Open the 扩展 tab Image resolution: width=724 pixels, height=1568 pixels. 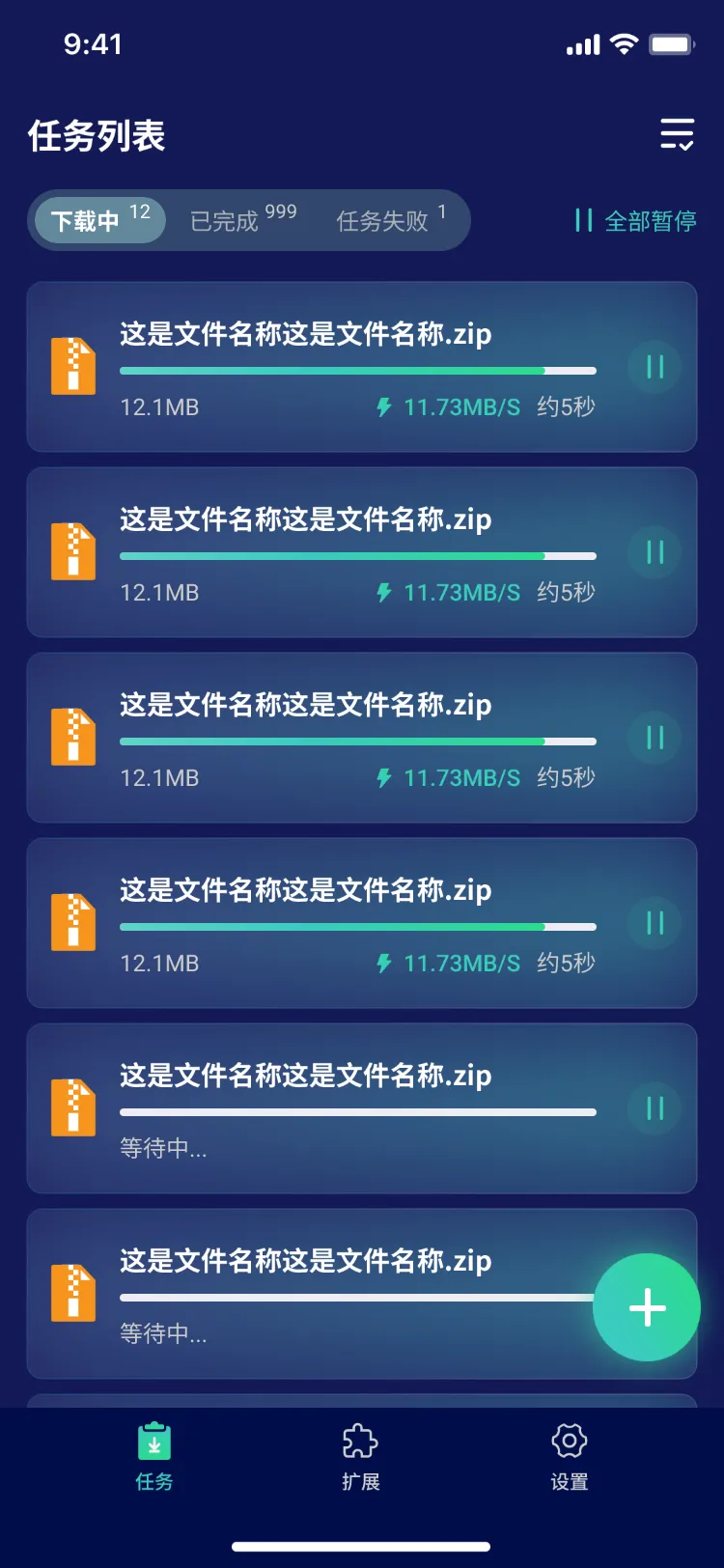pyautogui.click(x=361, y=1456)
